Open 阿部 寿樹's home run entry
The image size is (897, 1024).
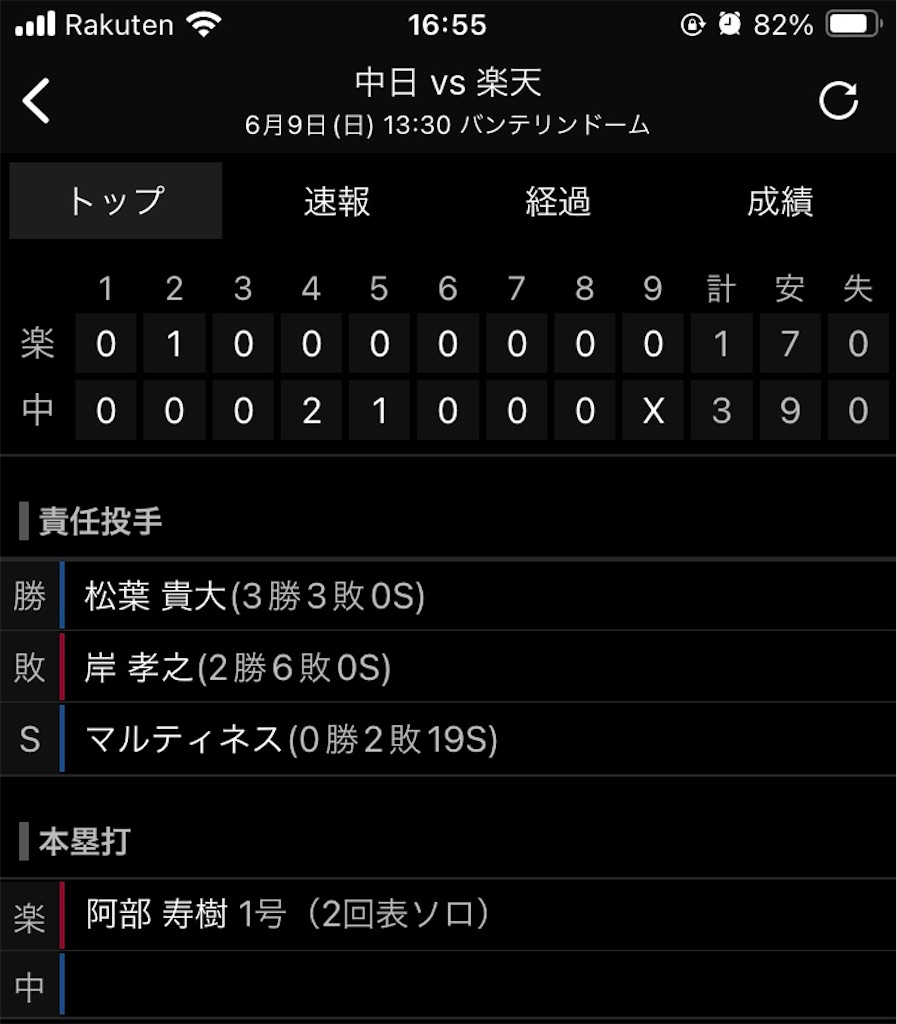pyautogui.click(x=448, y=914)
